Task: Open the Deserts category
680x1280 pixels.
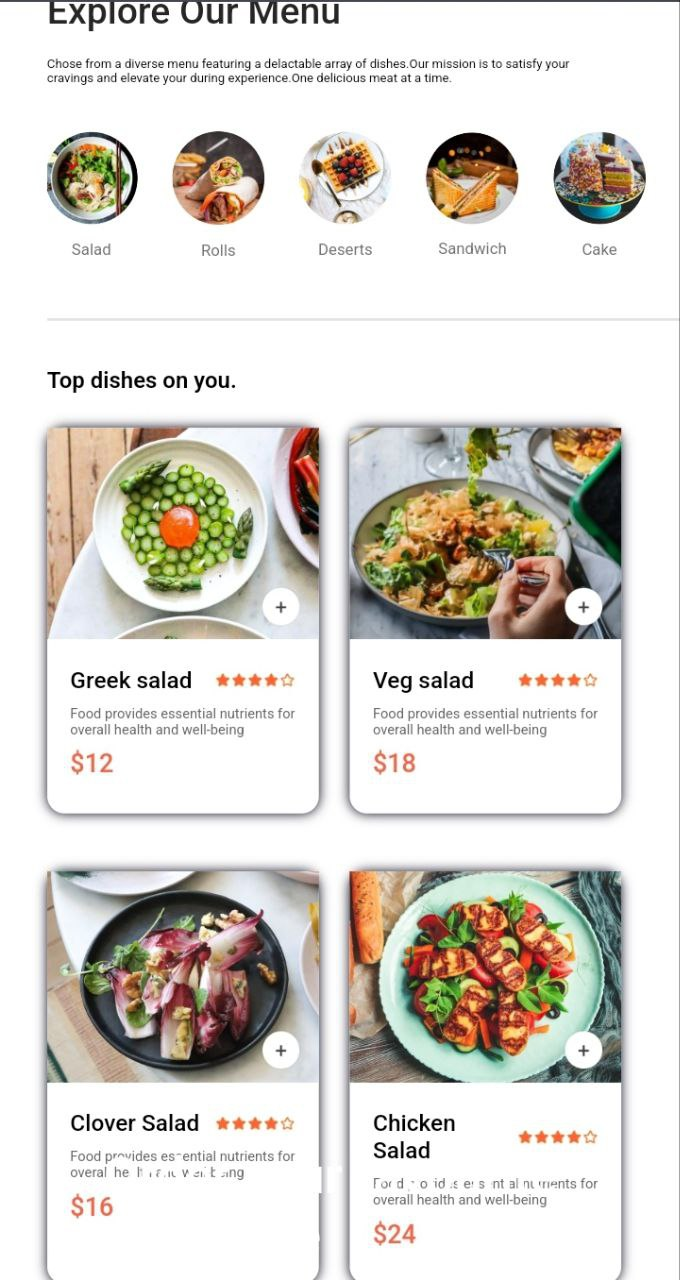Action: [345, 178]
